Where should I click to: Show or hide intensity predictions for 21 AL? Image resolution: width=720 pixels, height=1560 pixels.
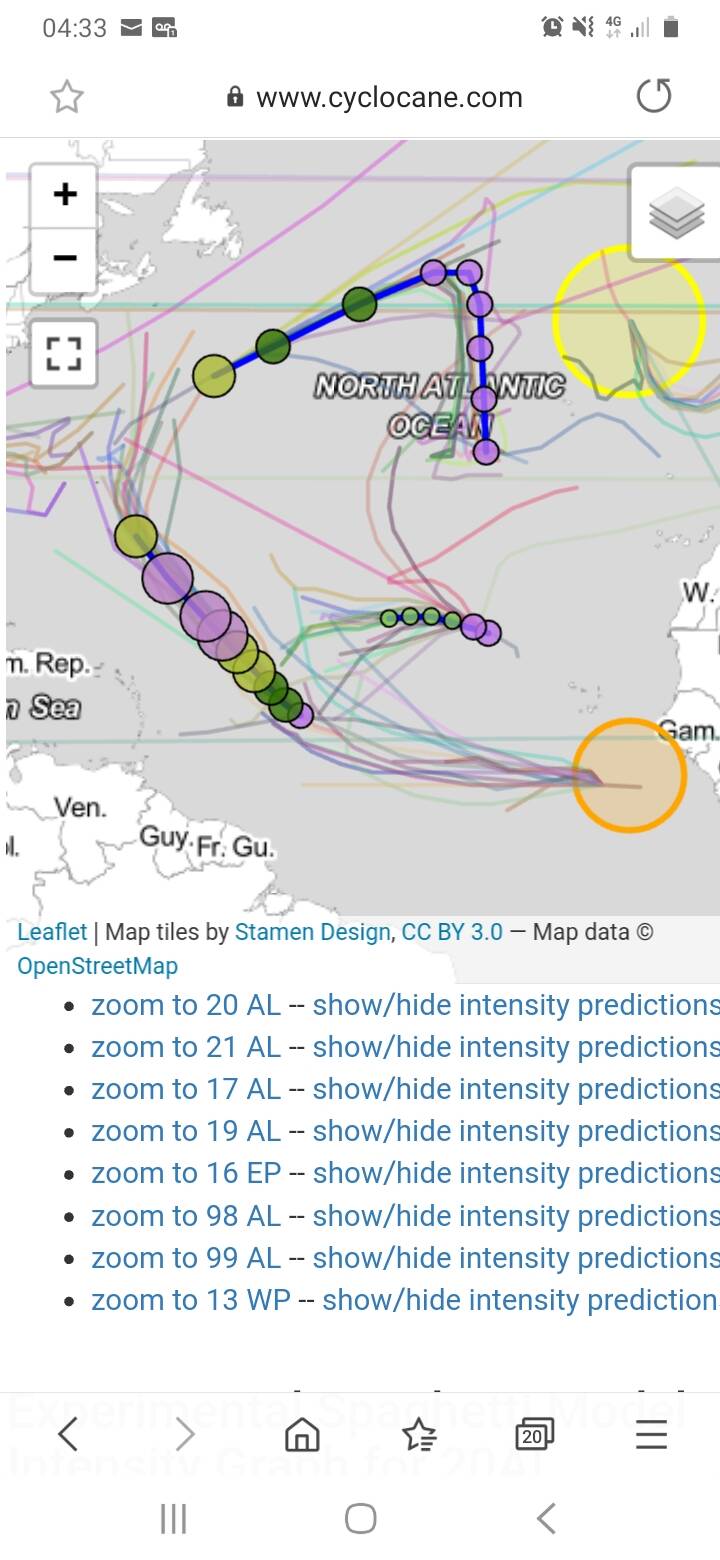[516, 1047]
